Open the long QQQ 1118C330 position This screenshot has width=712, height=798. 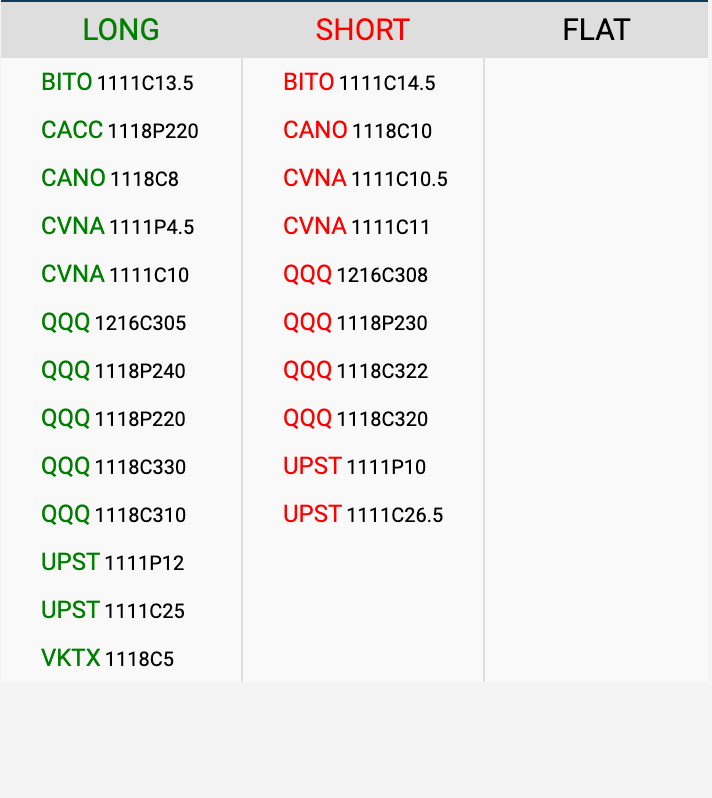point(114,467)
